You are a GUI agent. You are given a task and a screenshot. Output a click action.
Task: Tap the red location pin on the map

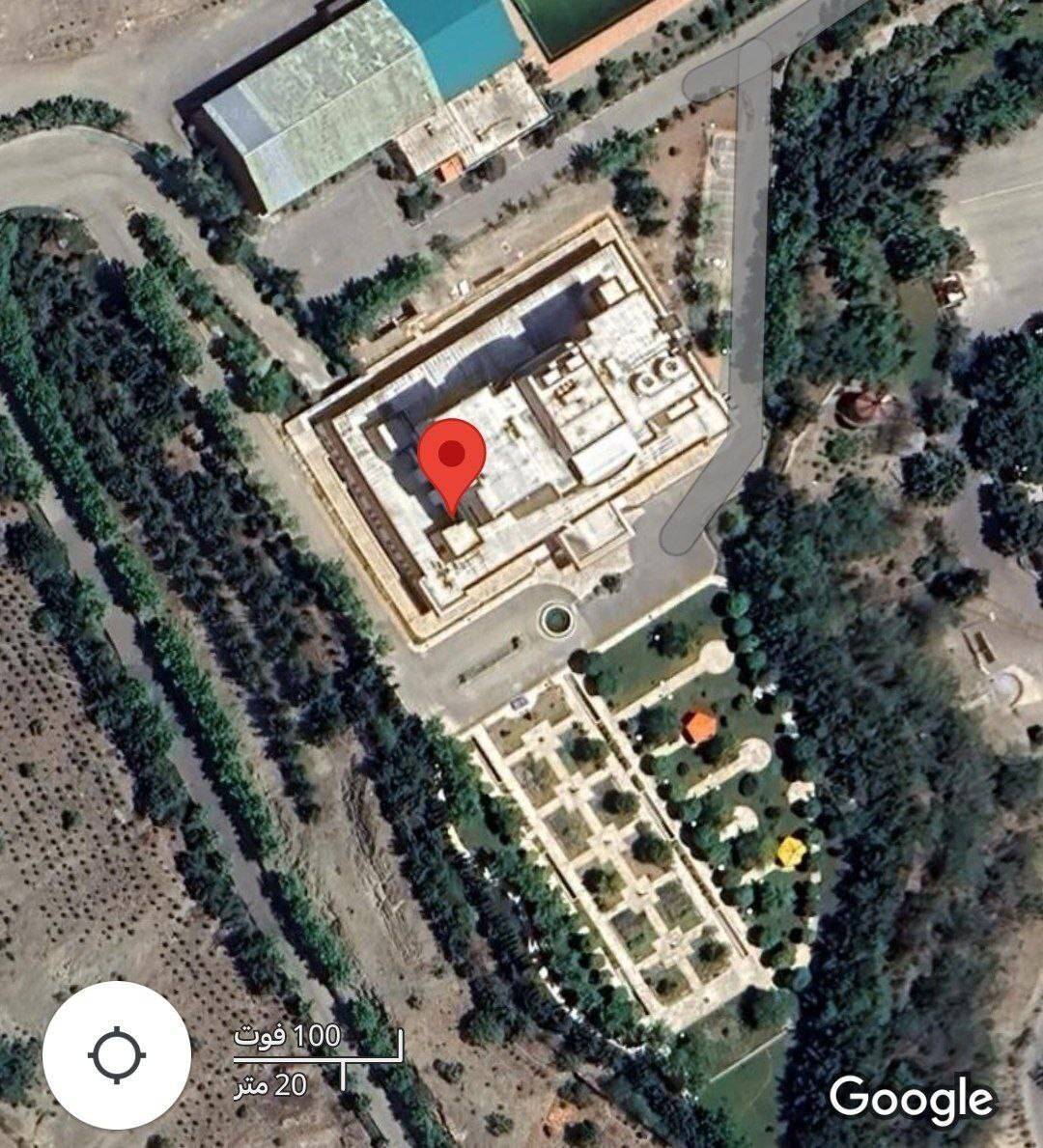point(451,458)
